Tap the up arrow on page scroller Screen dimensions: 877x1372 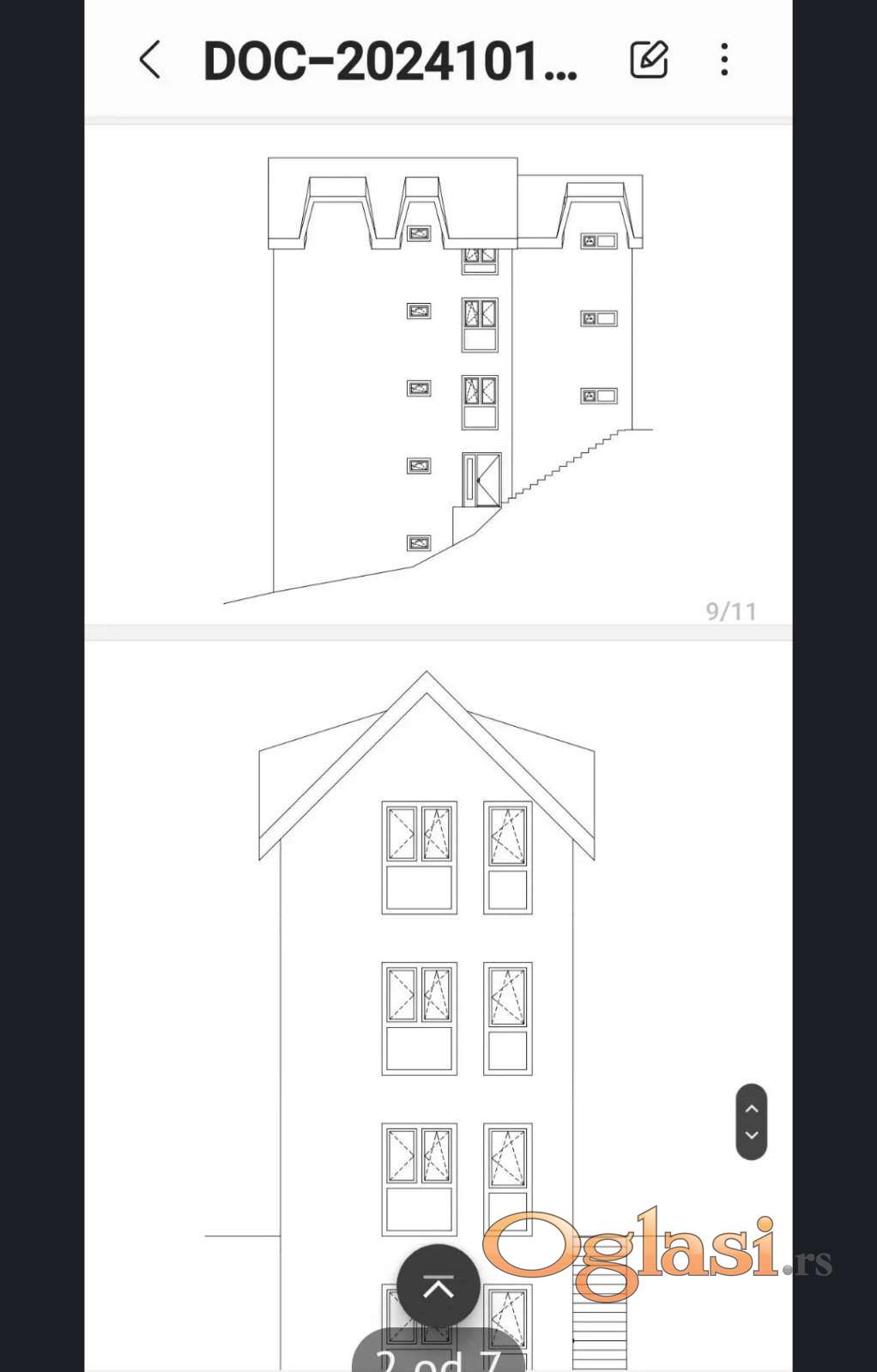[752, 1108]
